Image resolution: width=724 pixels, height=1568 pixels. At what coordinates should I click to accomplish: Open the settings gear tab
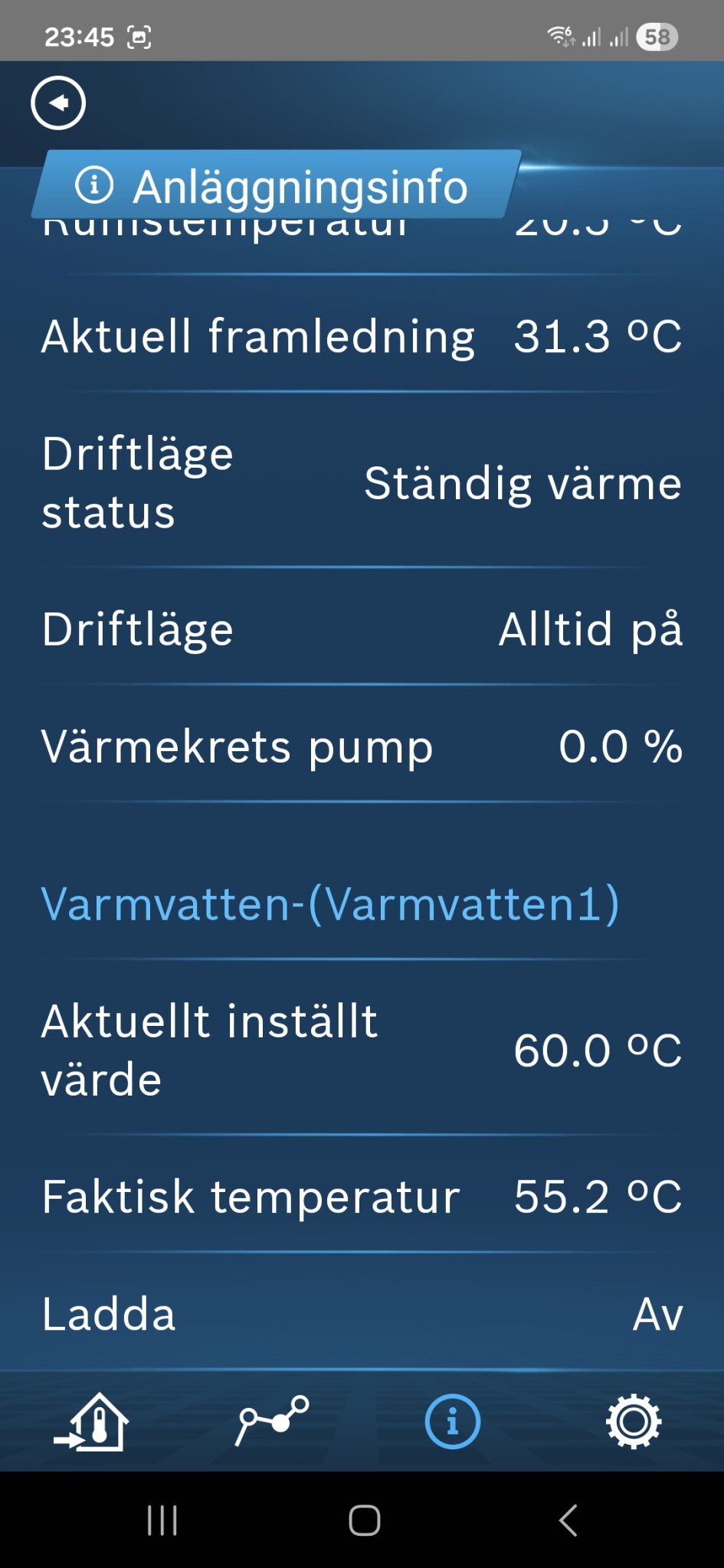coord(633,1422)
